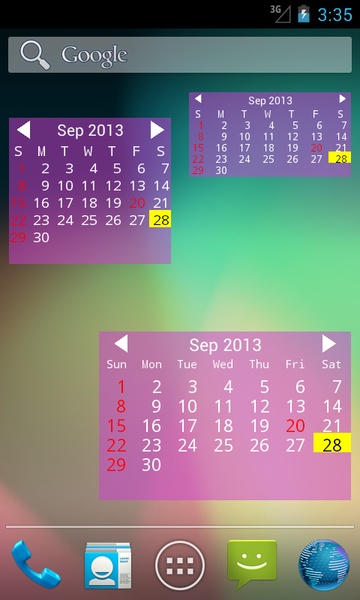Open the Phone dialer app
Viewport: 360px width, 600px height.
click(36, 564)
